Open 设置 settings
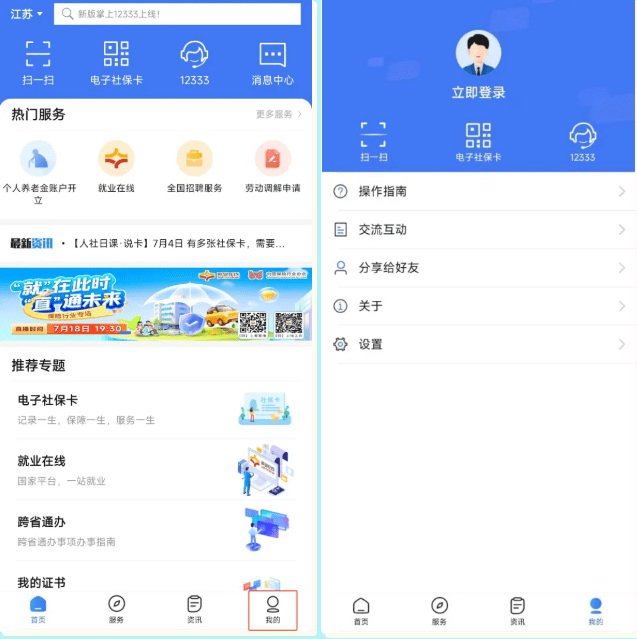637x639 pixels. pos(478,344)
